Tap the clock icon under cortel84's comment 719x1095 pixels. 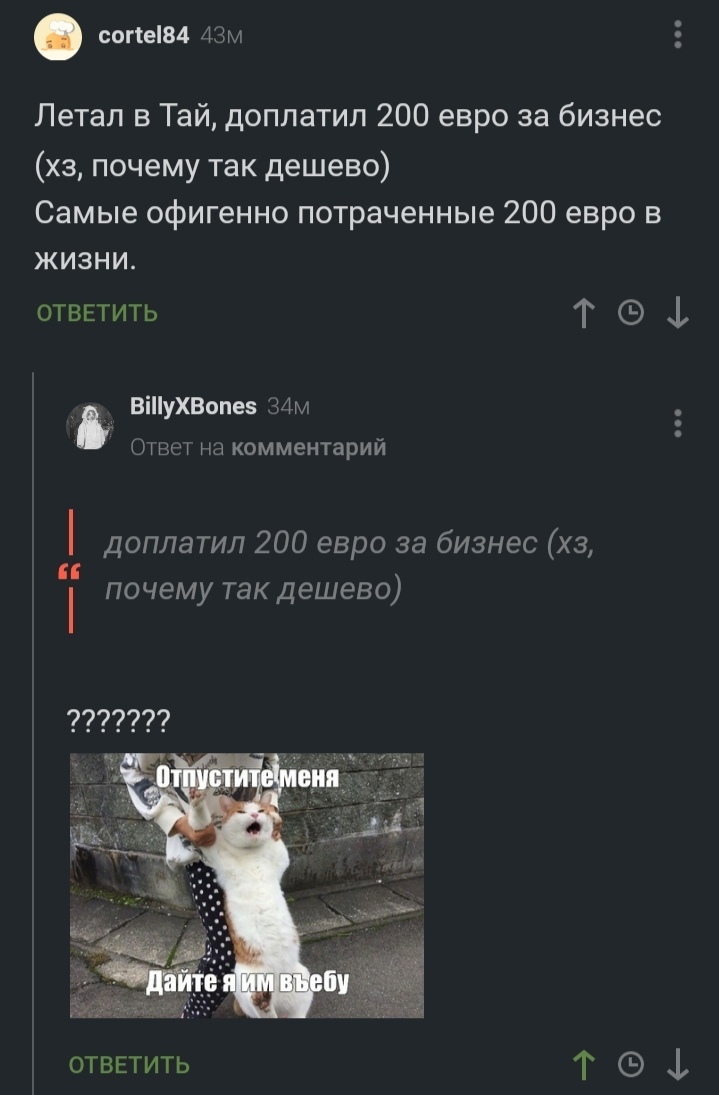click(x=631, y=314)
